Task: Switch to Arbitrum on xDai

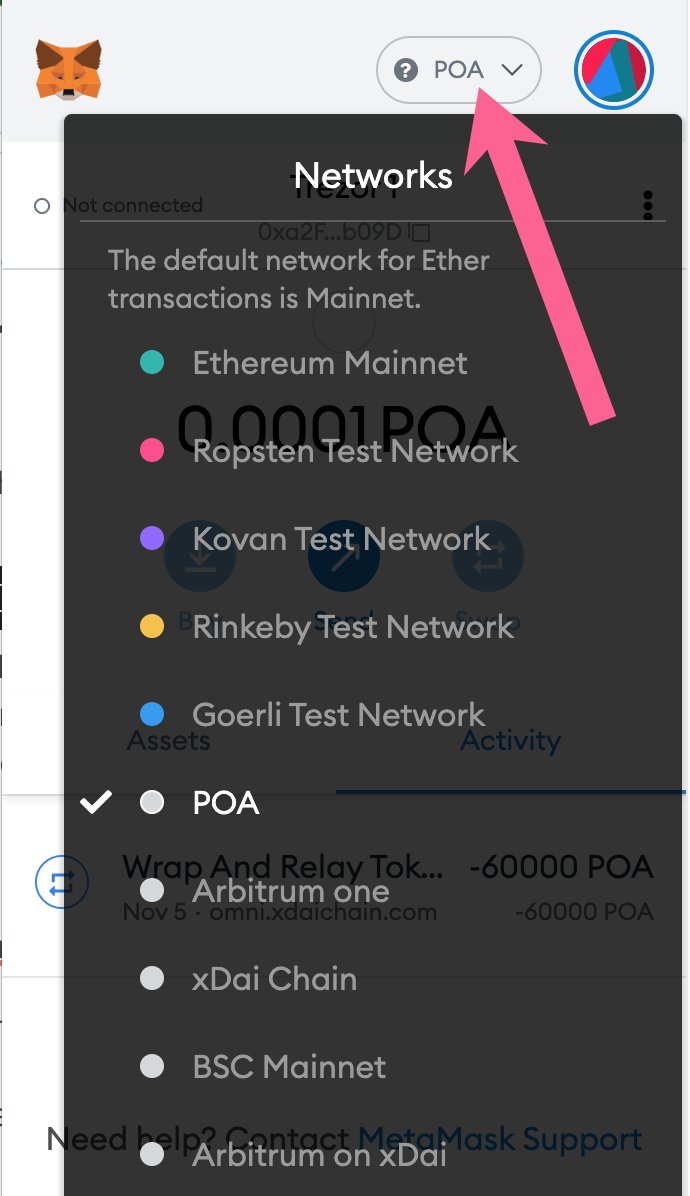Action: 373,1155
